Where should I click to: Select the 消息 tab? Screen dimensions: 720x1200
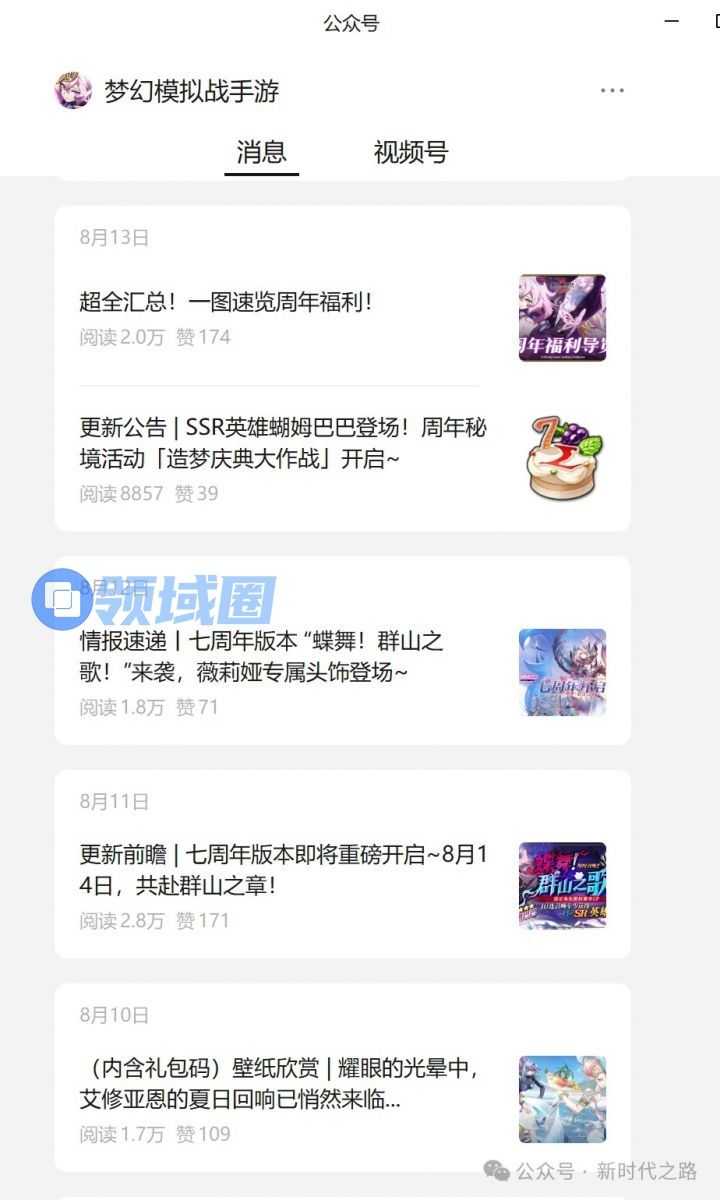coord(261,152)
